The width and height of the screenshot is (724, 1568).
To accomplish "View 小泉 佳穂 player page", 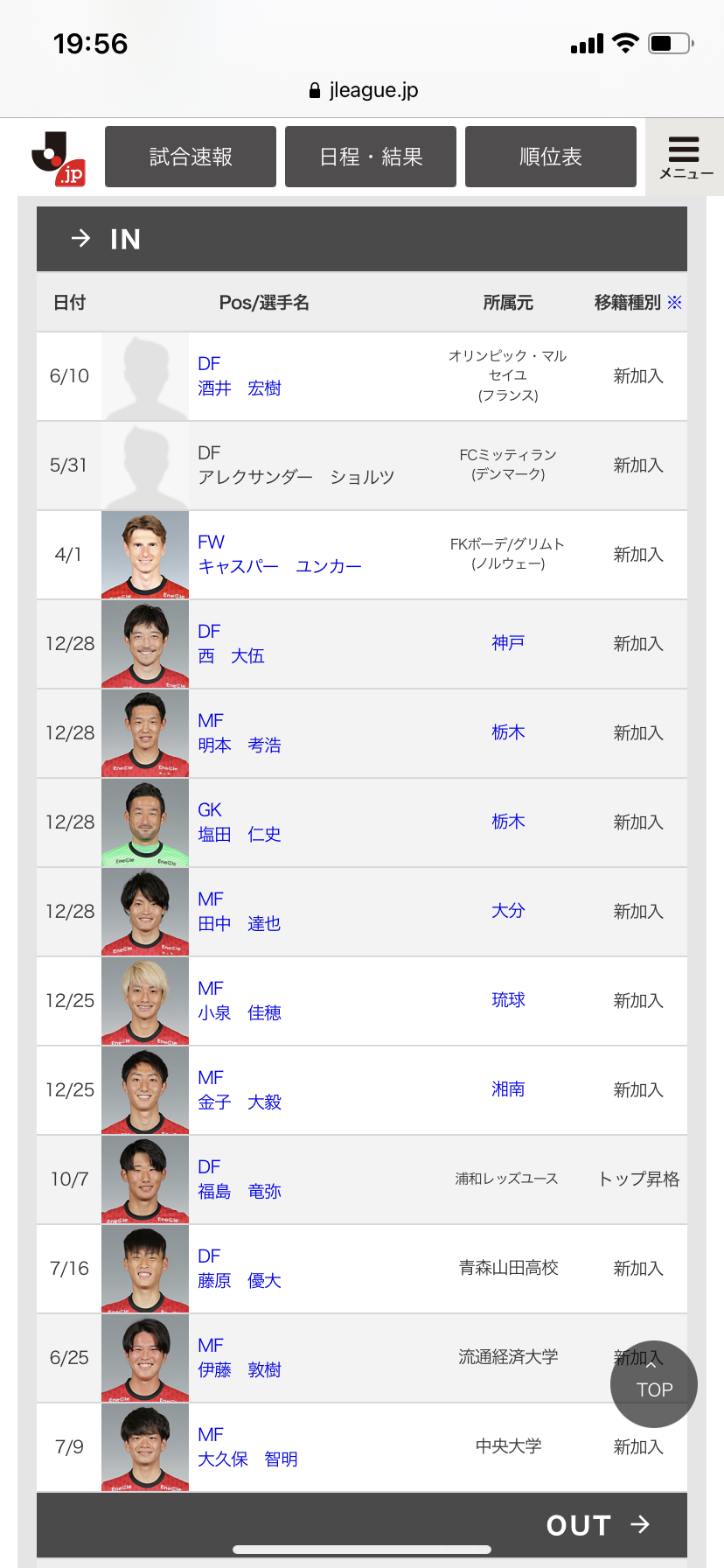I will 239,1013.
